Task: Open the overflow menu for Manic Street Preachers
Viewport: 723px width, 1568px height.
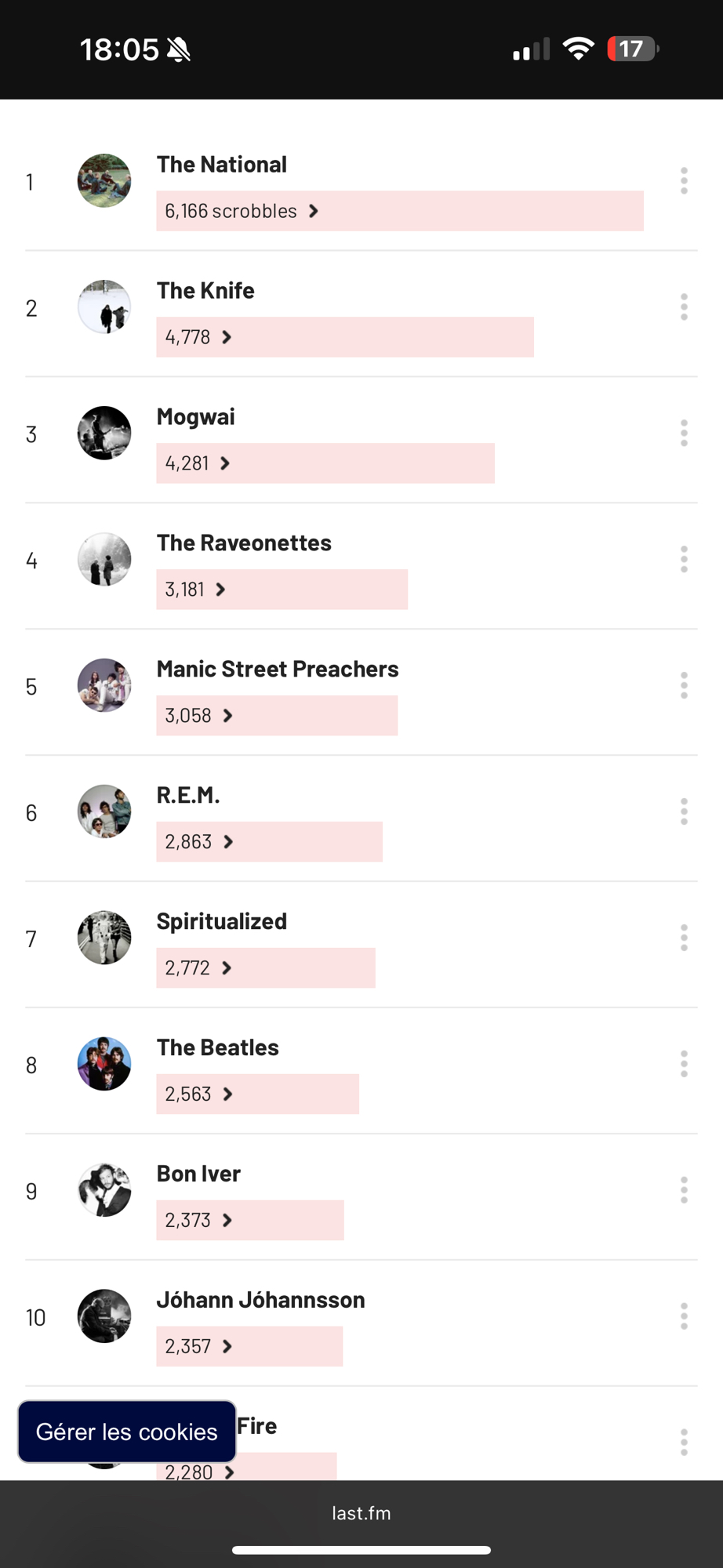Action: coord(684,686)
